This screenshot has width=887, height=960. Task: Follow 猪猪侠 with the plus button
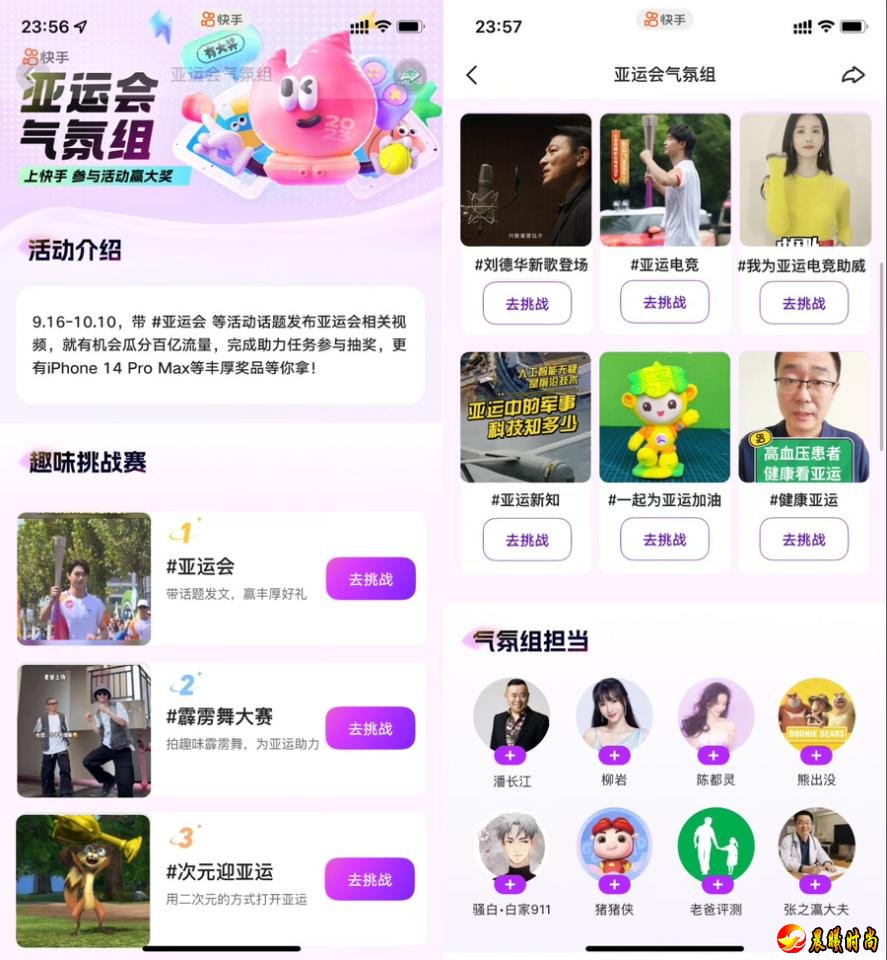pos(614,885)
